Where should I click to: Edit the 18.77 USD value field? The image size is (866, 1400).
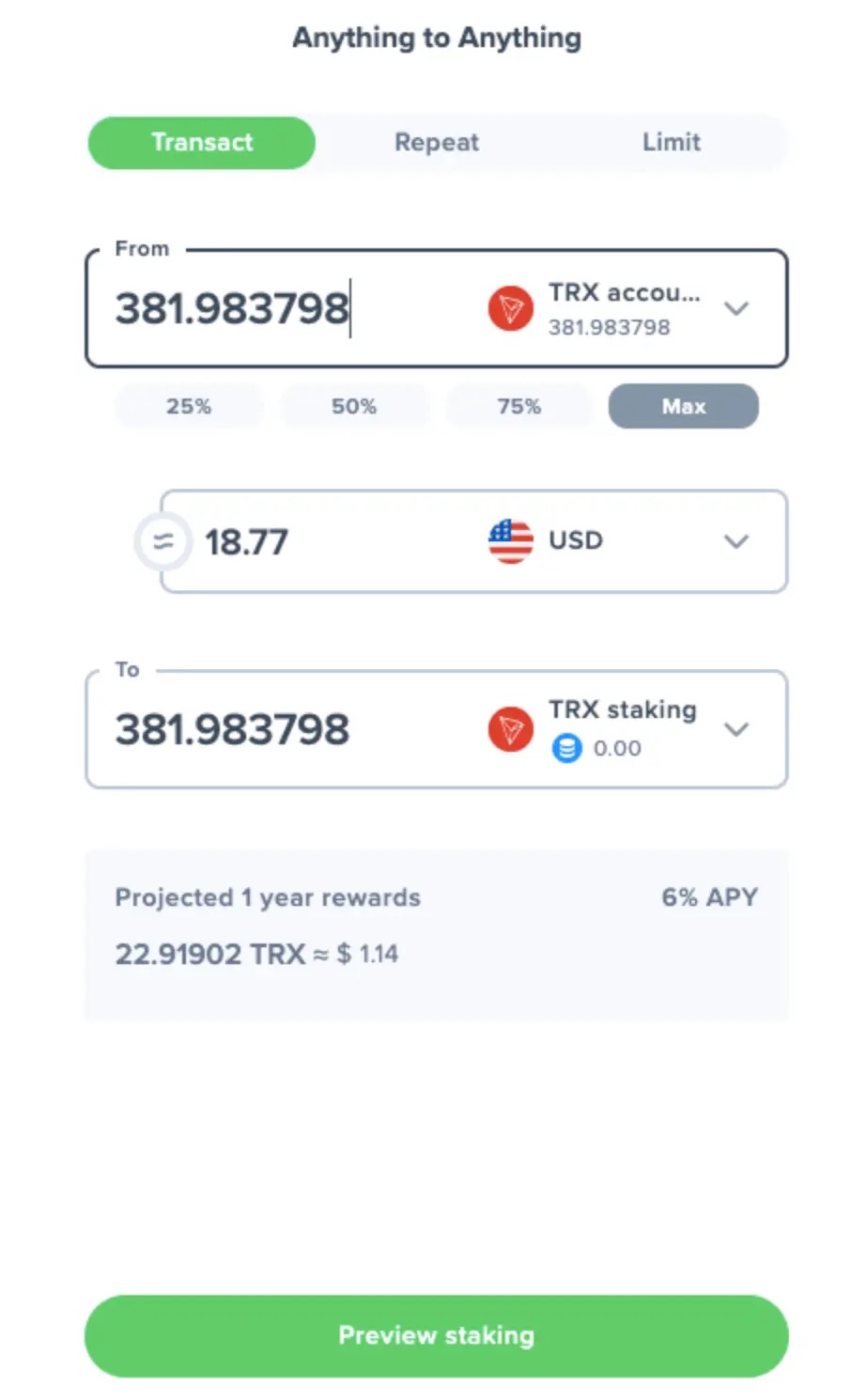(329, 542)
